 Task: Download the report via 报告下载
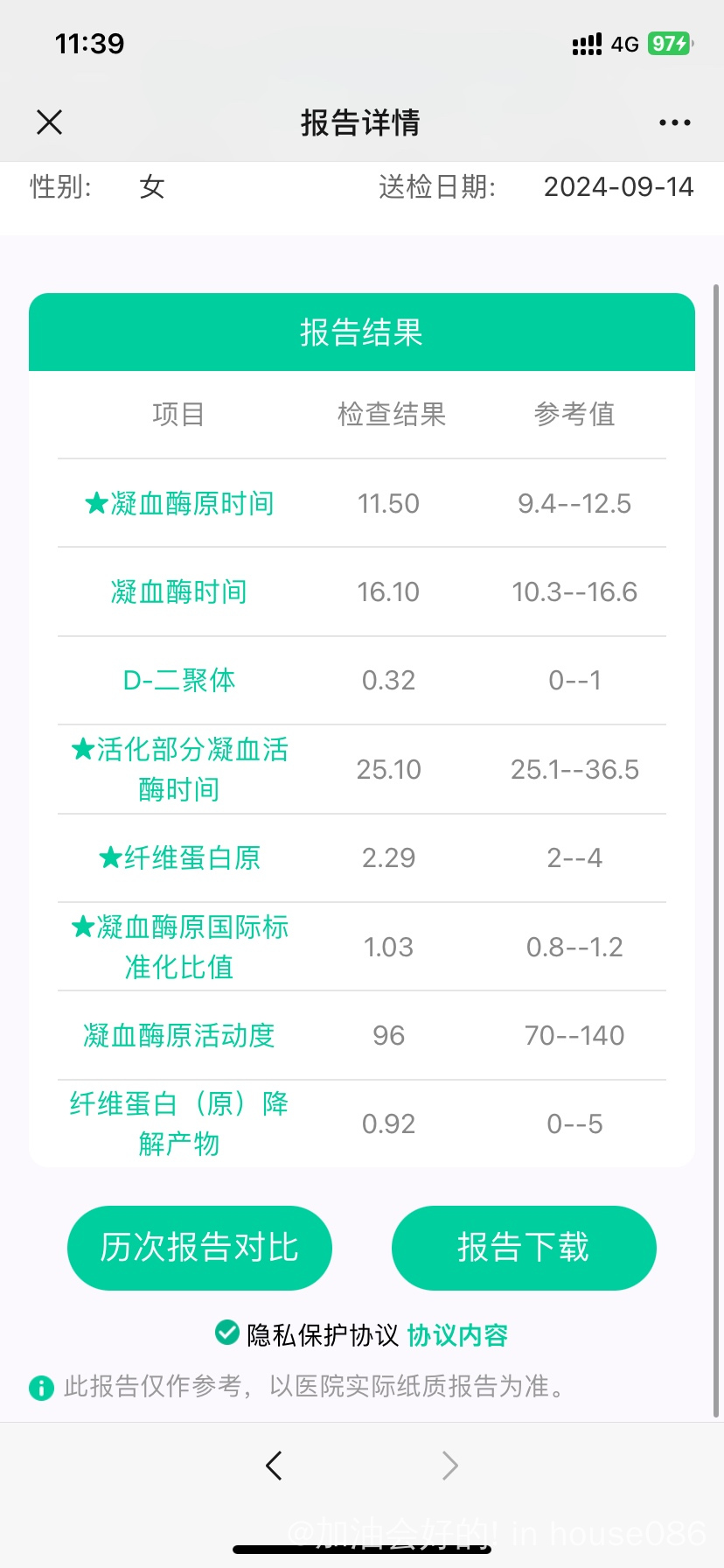click(524, 1248)
